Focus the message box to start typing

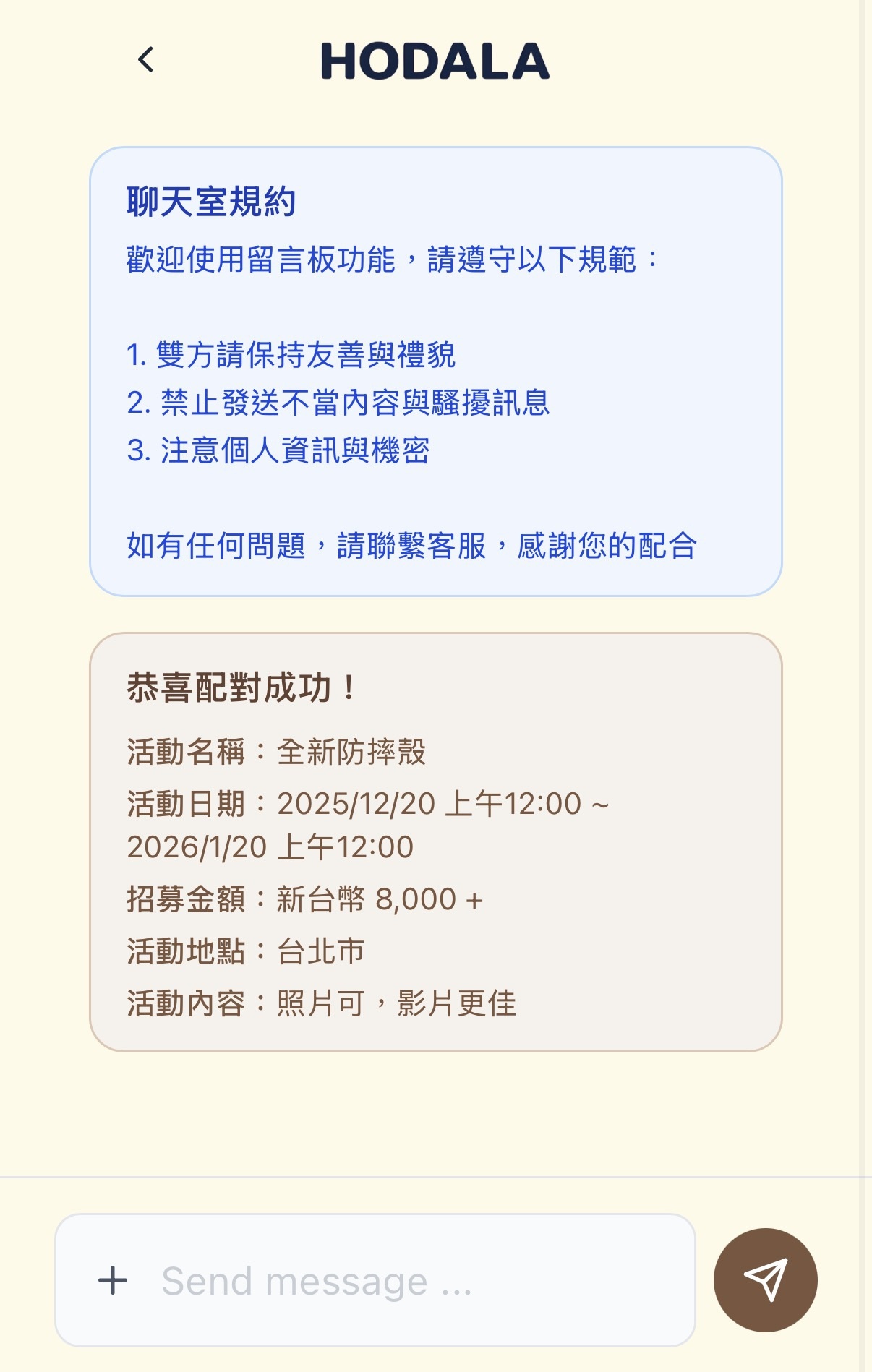point(376,1280)
